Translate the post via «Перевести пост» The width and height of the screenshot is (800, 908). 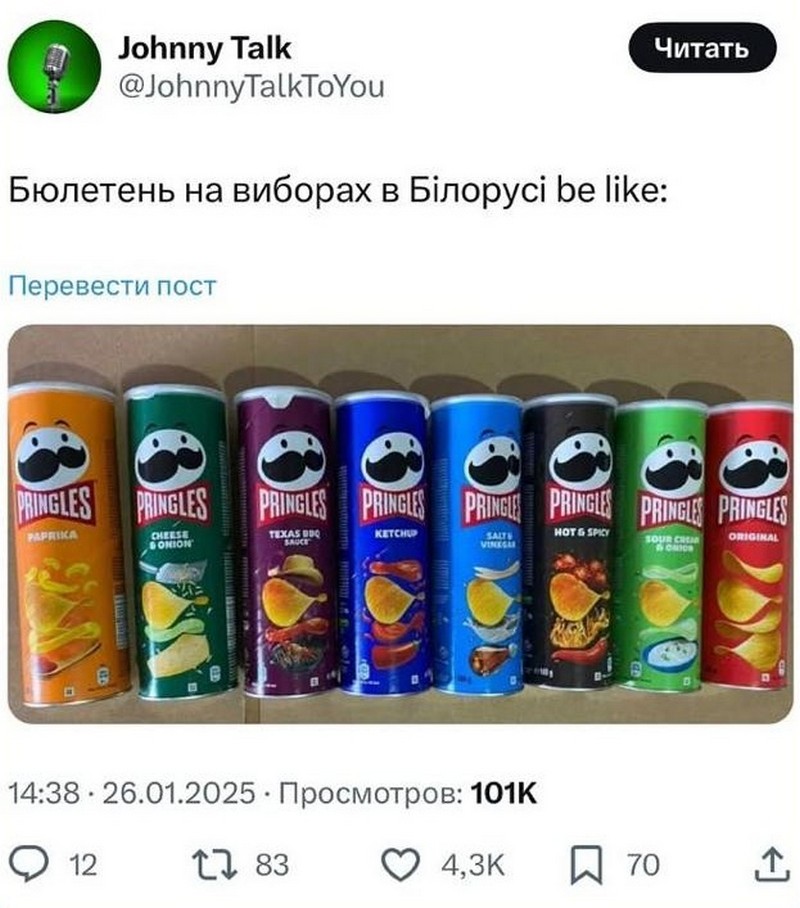coord(112,286)
